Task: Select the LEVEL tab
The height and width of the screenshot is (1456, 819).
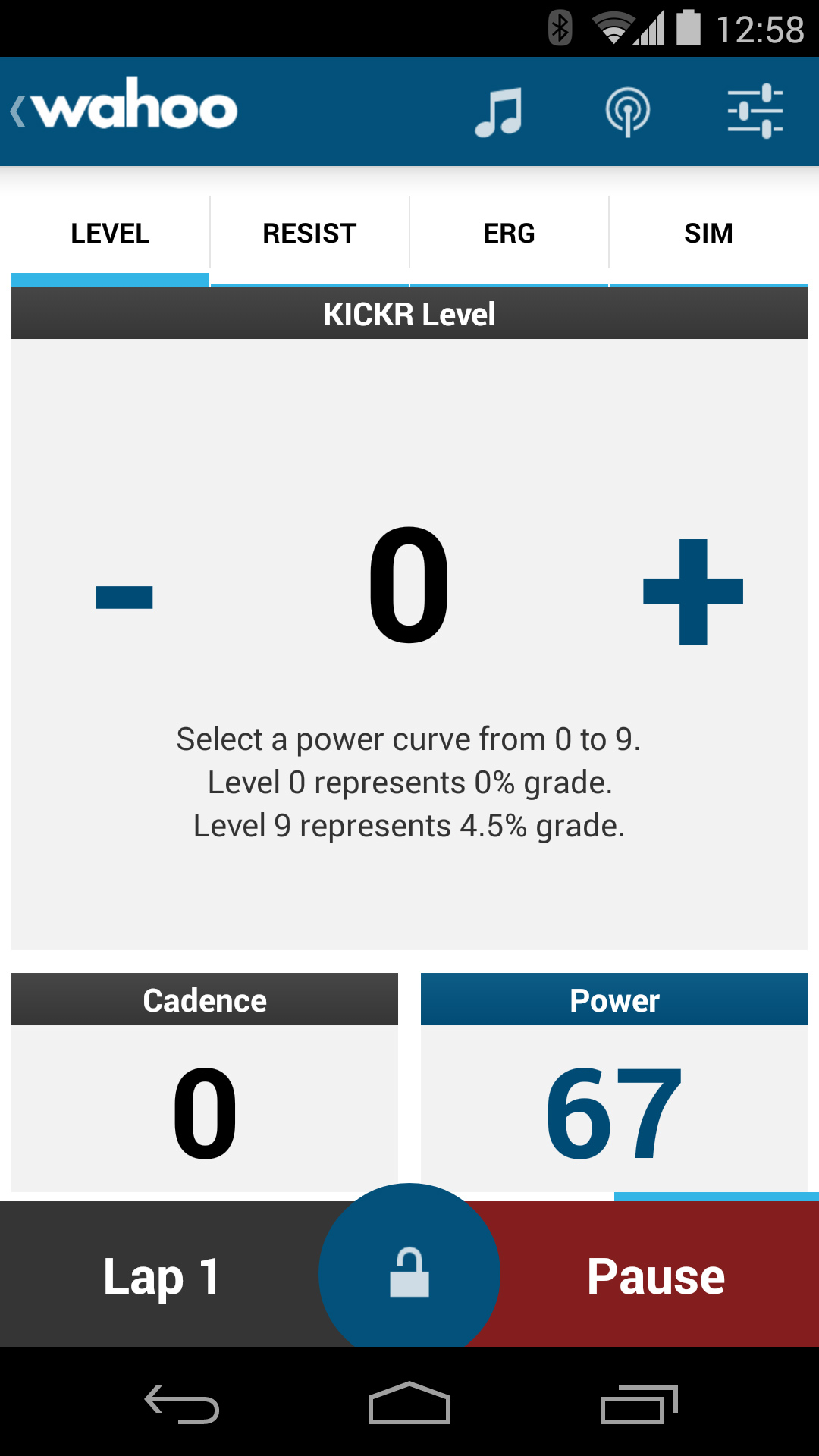Action: coord(110,234)
